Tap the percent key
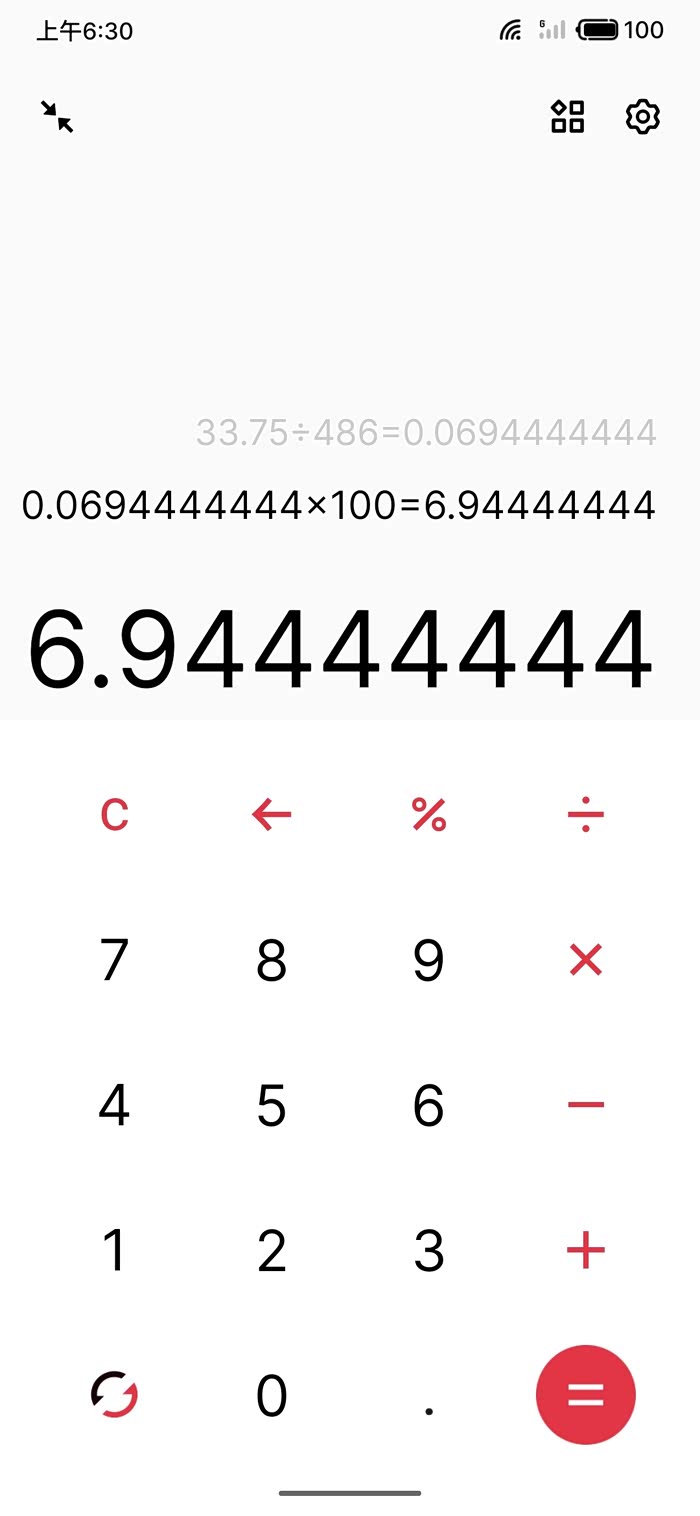 pos(429,815)
